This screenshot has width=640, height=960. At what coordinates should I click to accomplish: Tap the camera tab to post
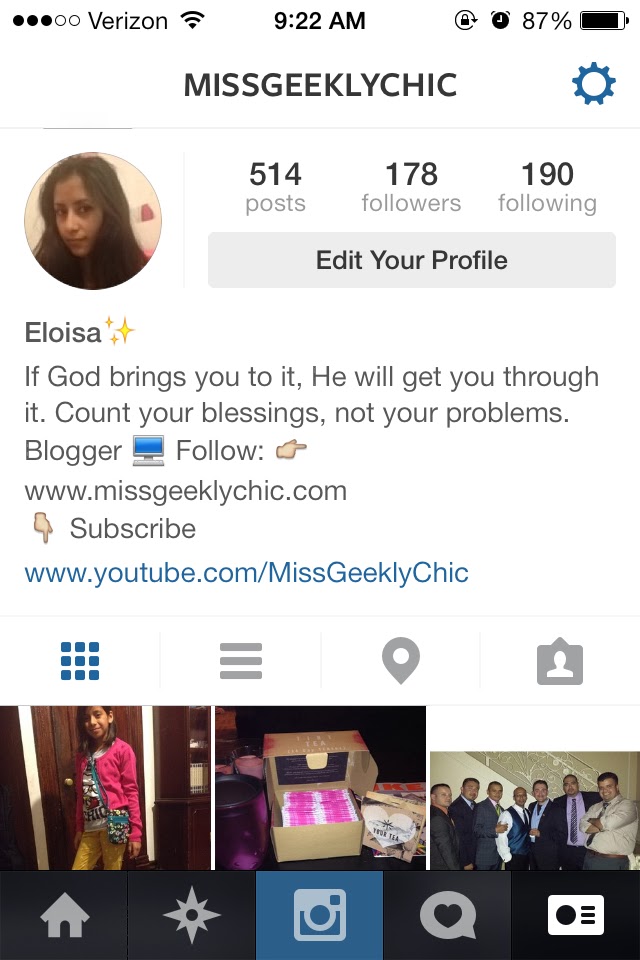point(320,916)
